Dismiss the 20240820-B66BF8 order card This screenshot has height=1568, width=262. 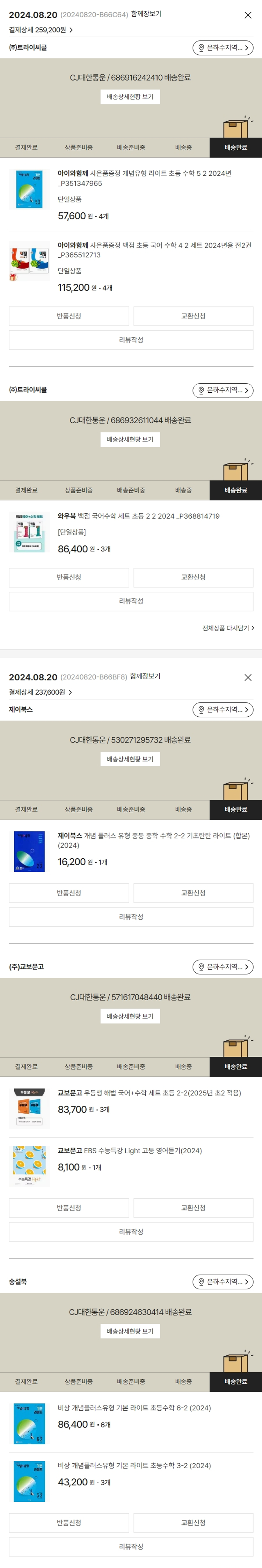point(247,678)
